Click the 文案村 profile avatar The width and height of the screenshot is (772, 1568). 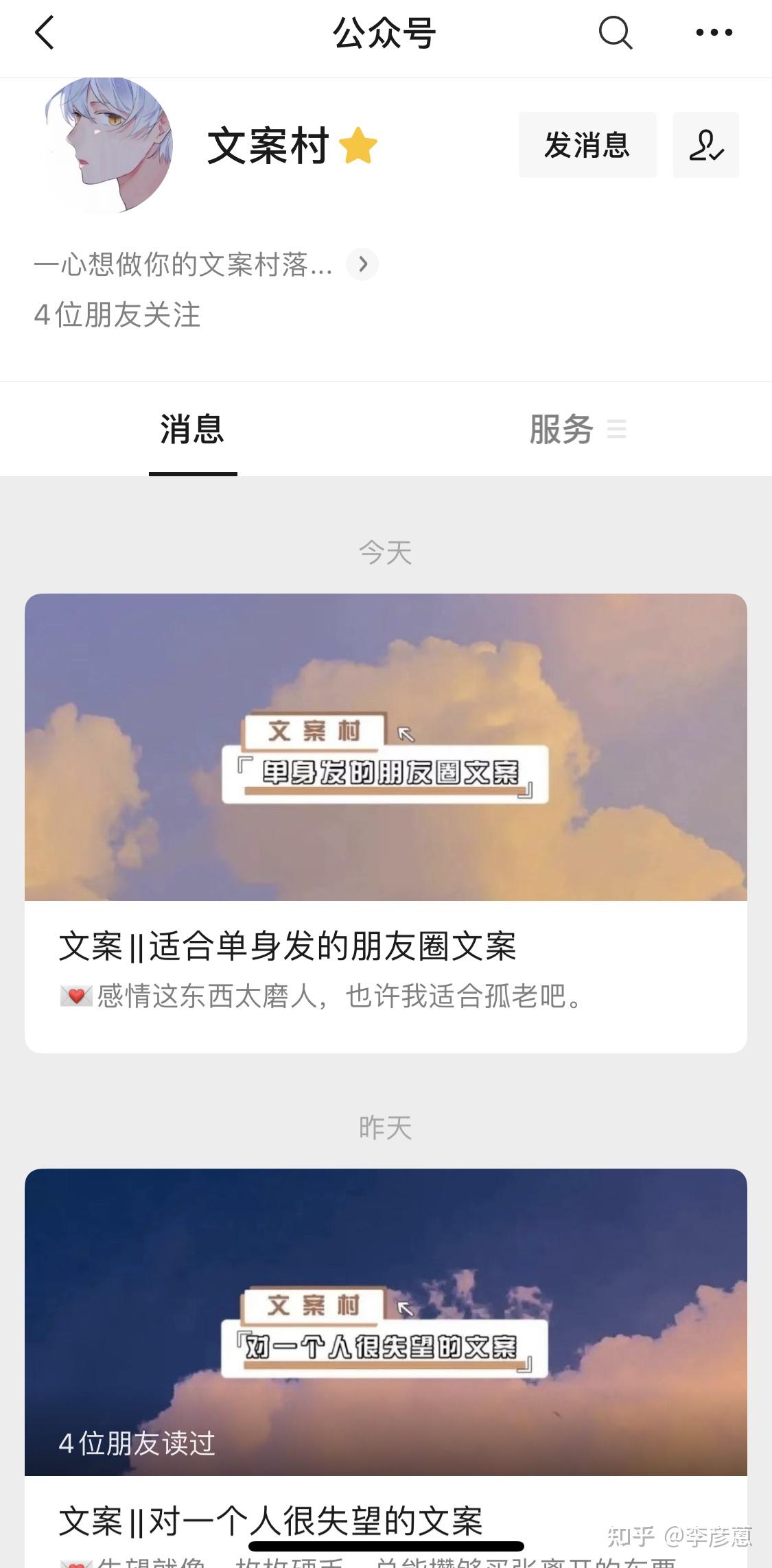click(113, 145)
